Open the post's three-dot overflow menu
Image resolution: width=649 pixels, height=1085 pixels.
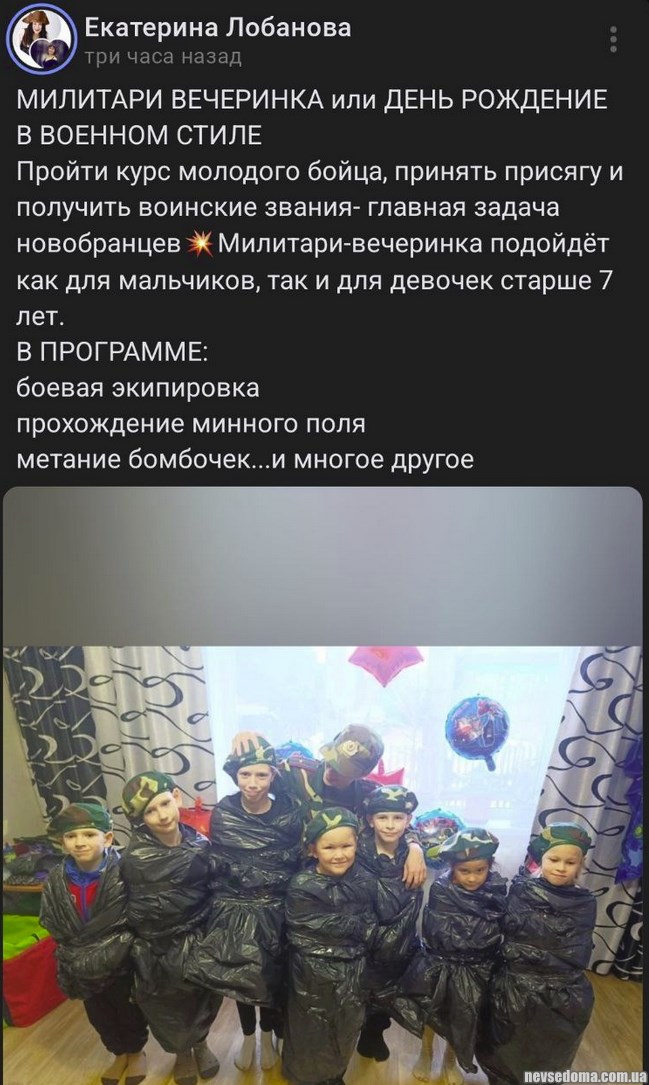click(612, 41)
